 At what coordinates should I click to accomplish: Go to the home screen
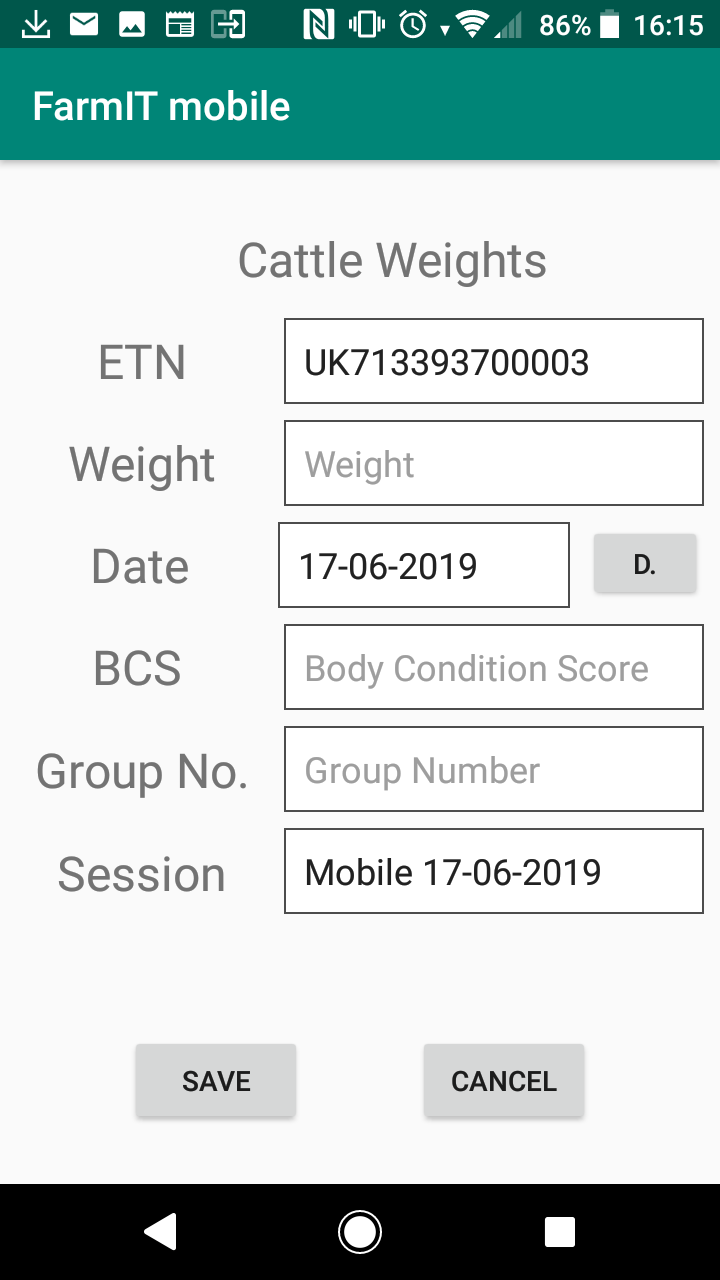click(360, 1232)
